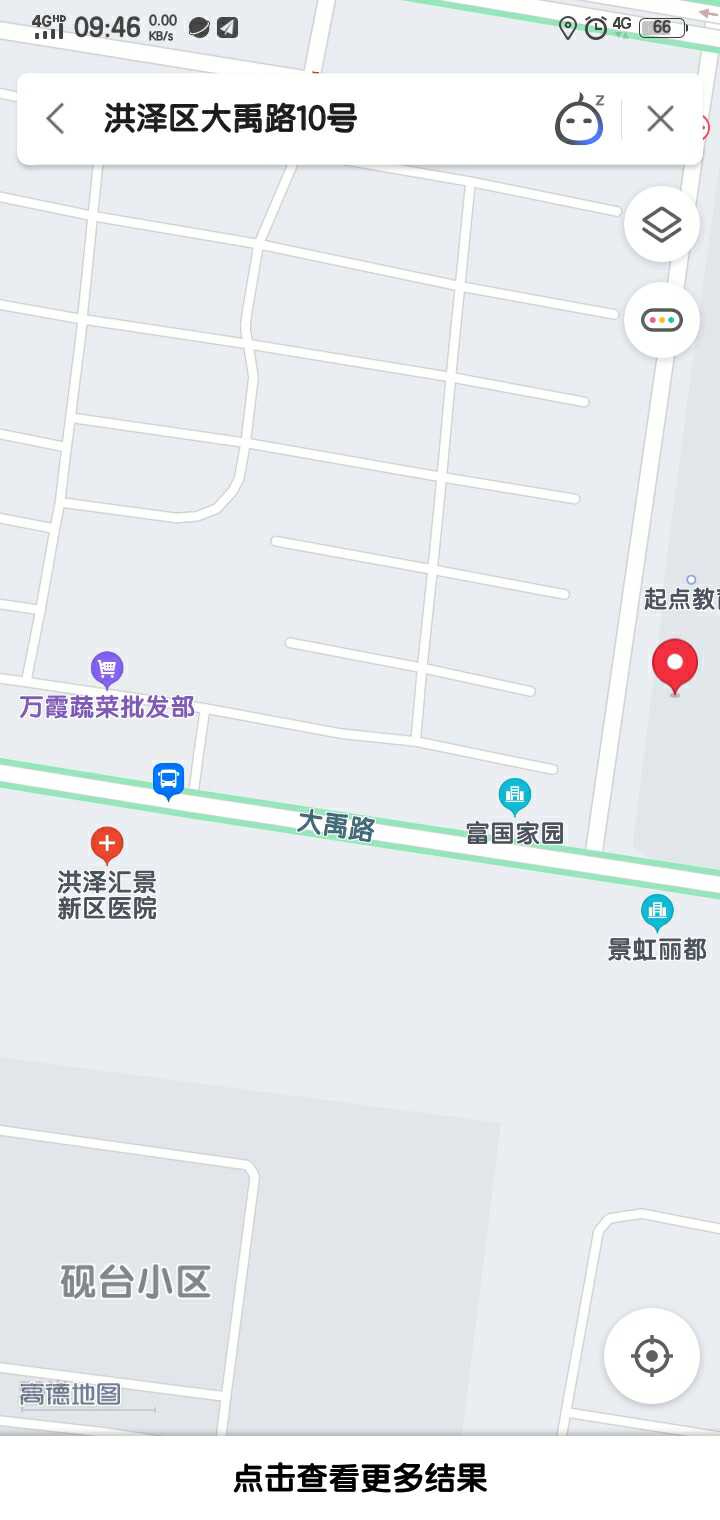Open the 洪泽汇景新区医院 hospital marker

(107, 845)
